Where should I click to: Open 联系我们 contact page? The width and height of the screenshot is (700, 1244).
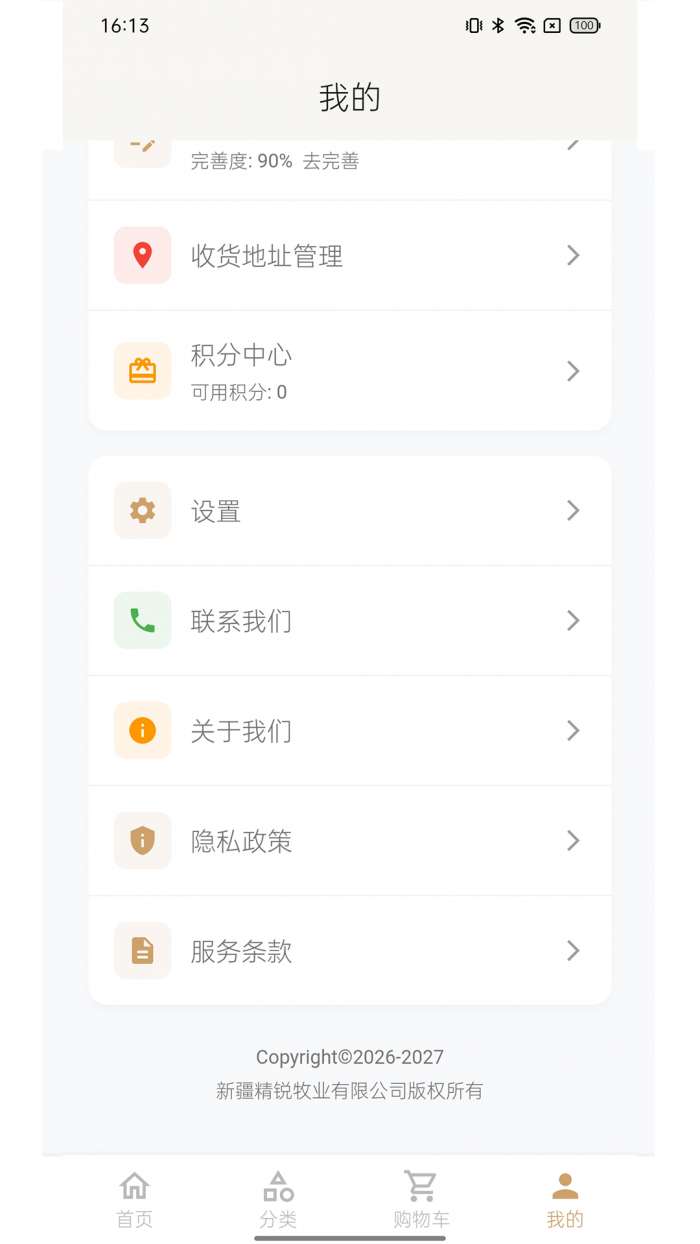349,621
